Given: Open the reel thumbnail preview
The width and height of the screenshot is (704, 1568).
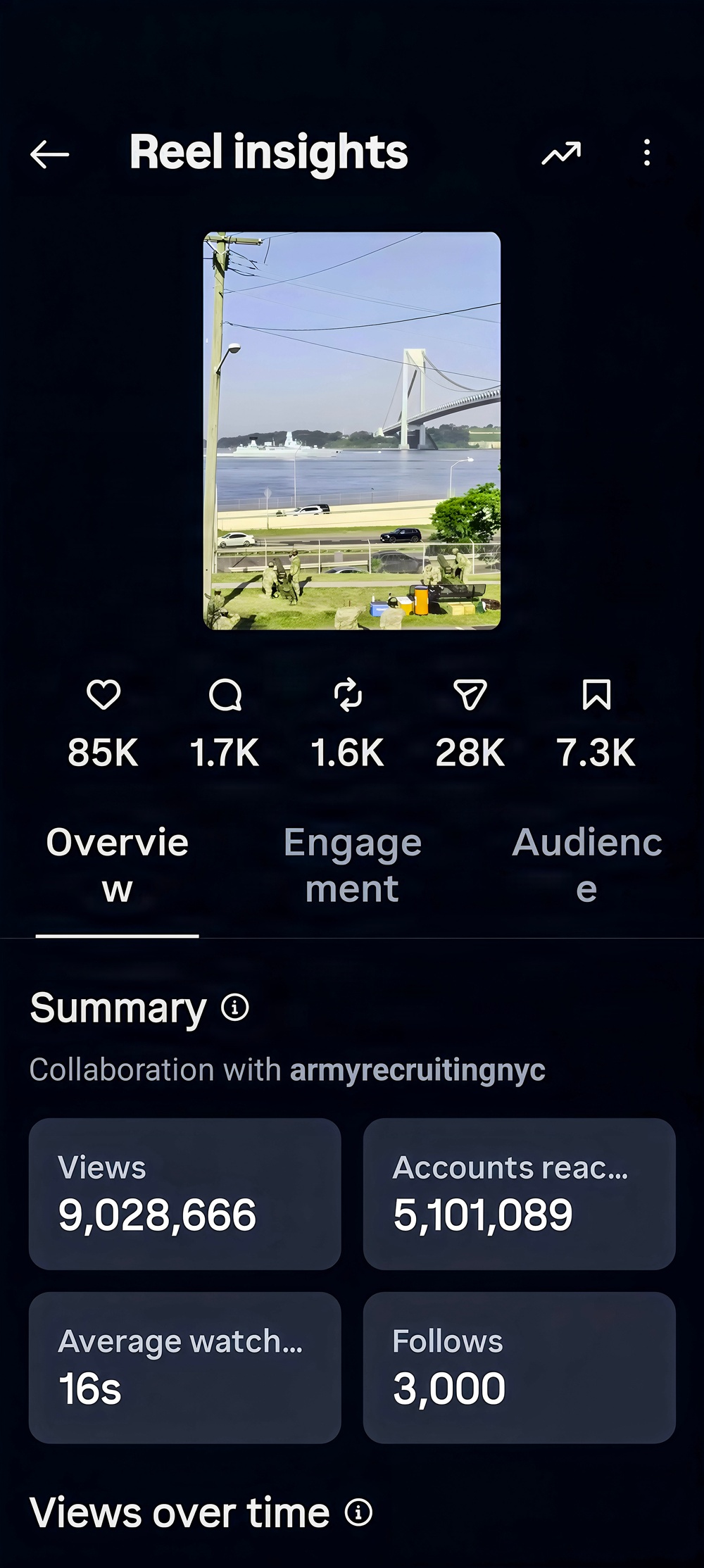Looking at the screenshot, I should (x=352, y=431).
